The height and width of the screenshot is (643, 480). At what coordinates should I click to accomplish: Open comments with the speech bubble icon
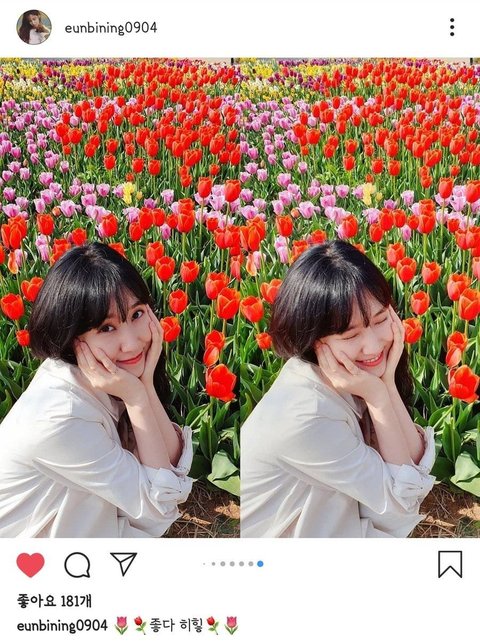click(77, 565)
